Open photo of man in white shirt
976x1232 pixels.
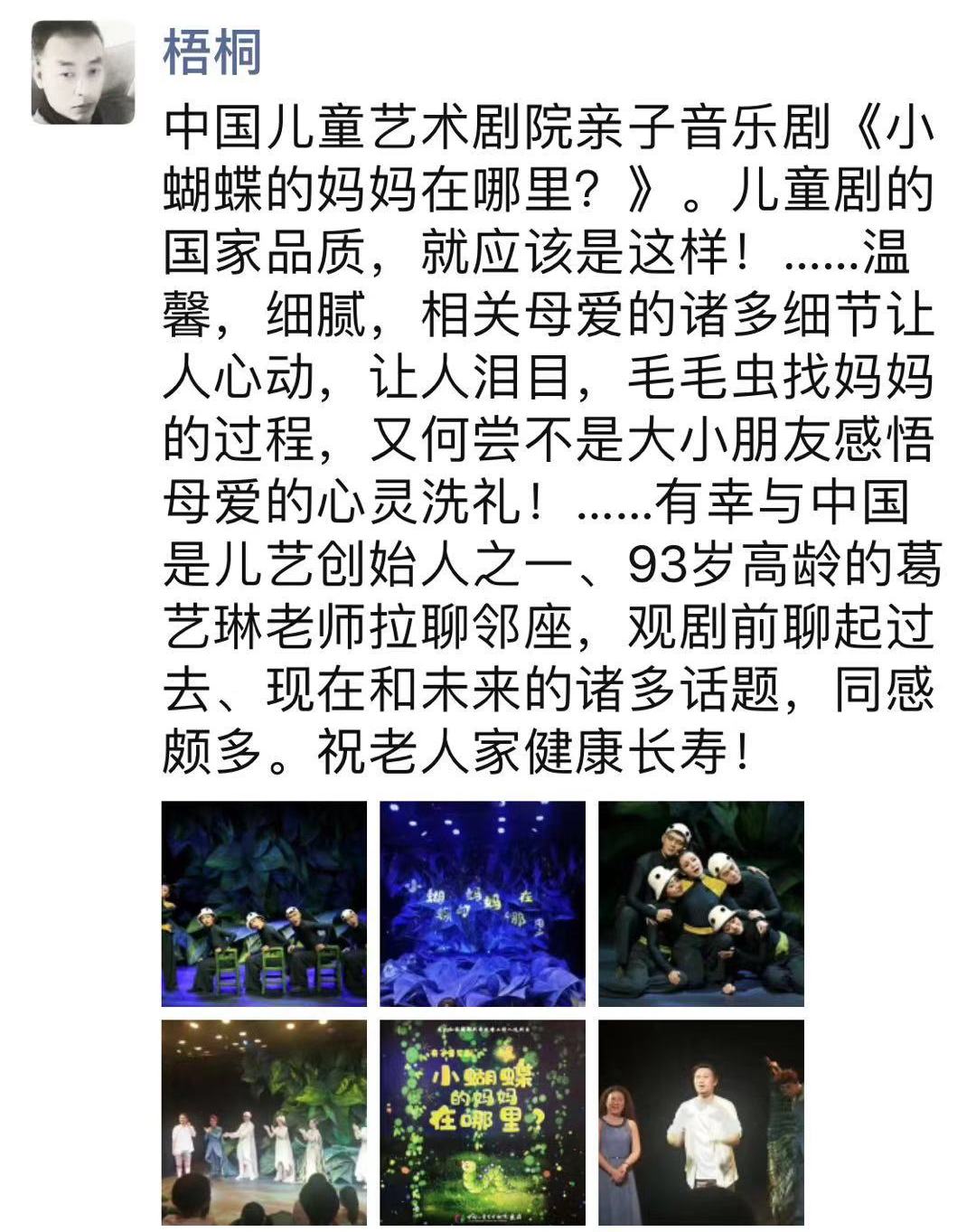pos(700,1122)
